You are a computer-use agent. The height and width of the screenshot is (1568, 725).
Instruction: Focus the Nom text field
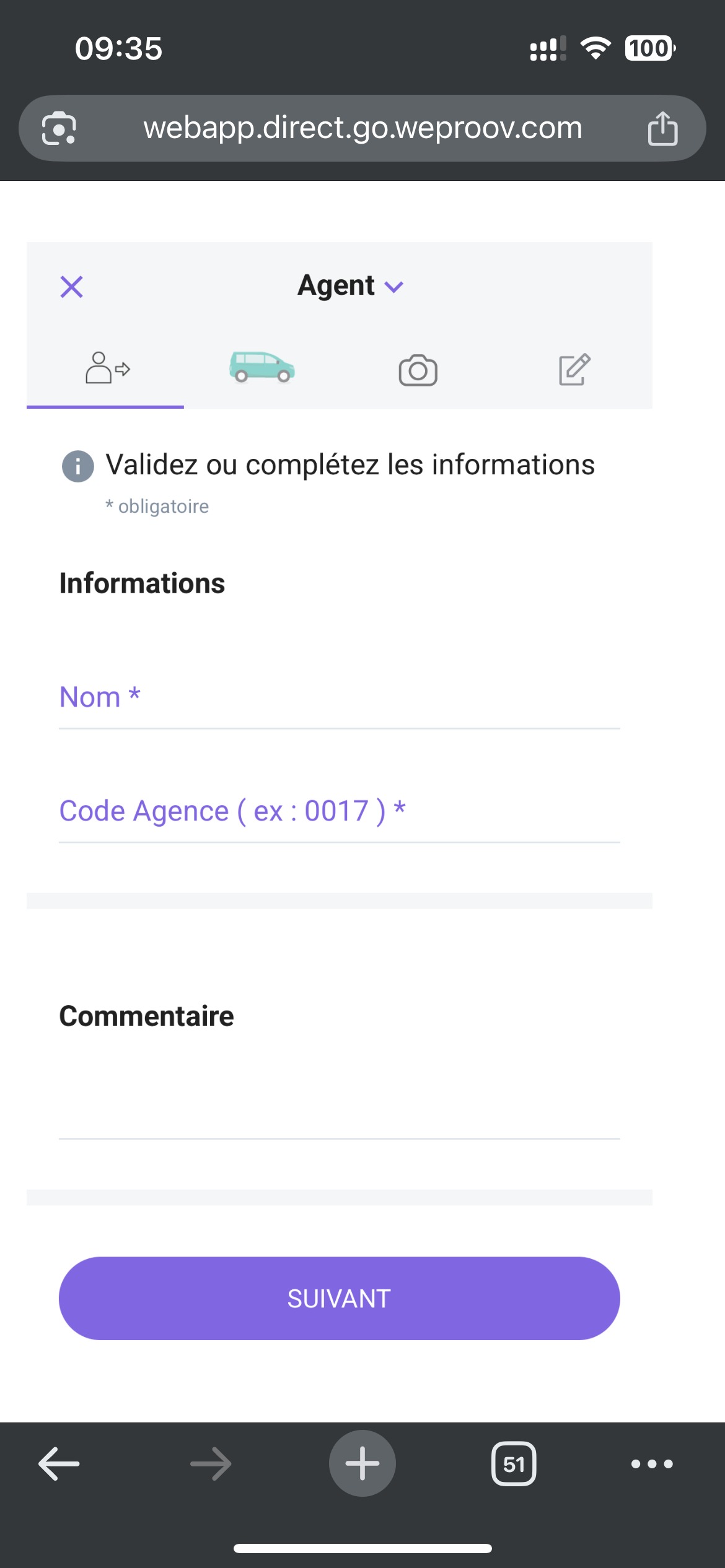(340, 698)
